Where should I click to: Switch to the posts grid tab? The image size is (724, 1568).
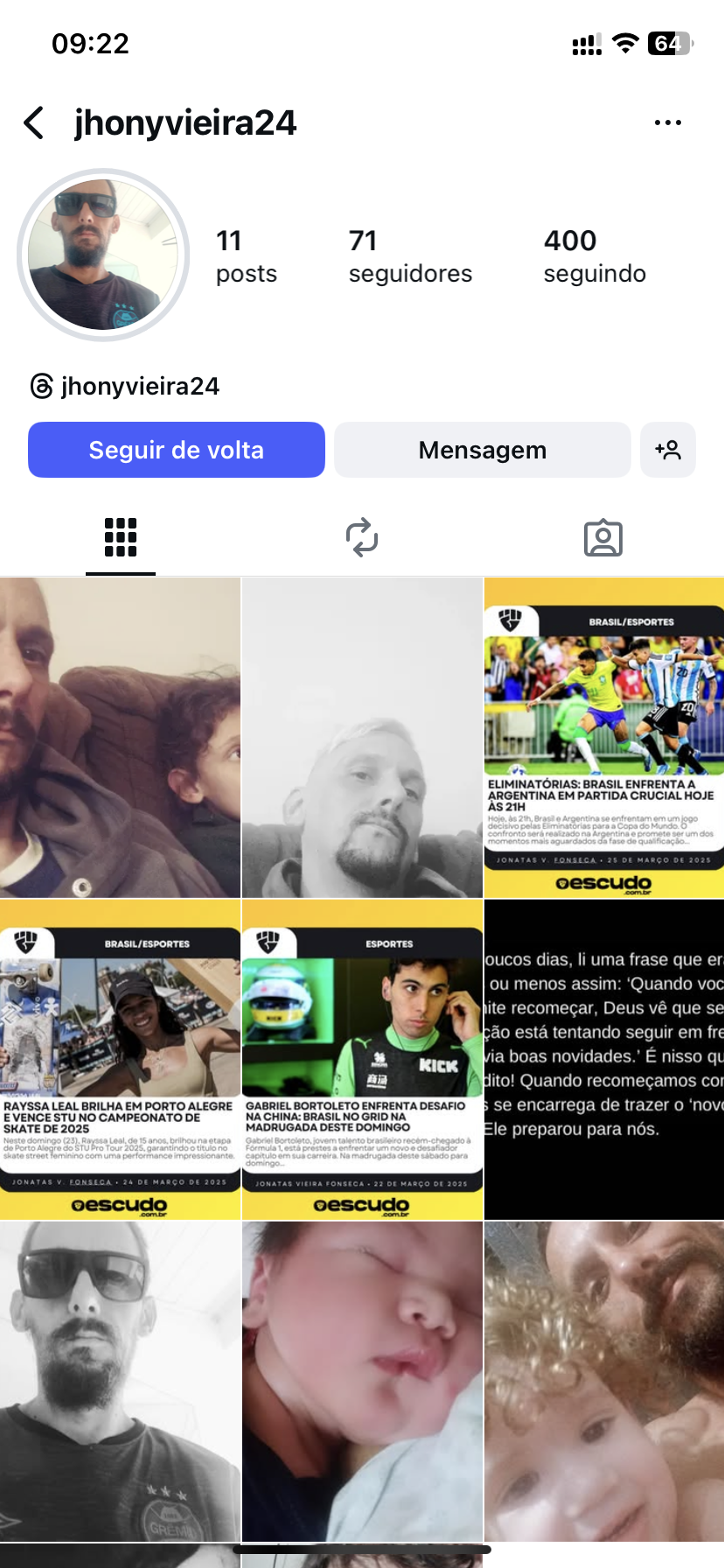click(x=121, y=537)
